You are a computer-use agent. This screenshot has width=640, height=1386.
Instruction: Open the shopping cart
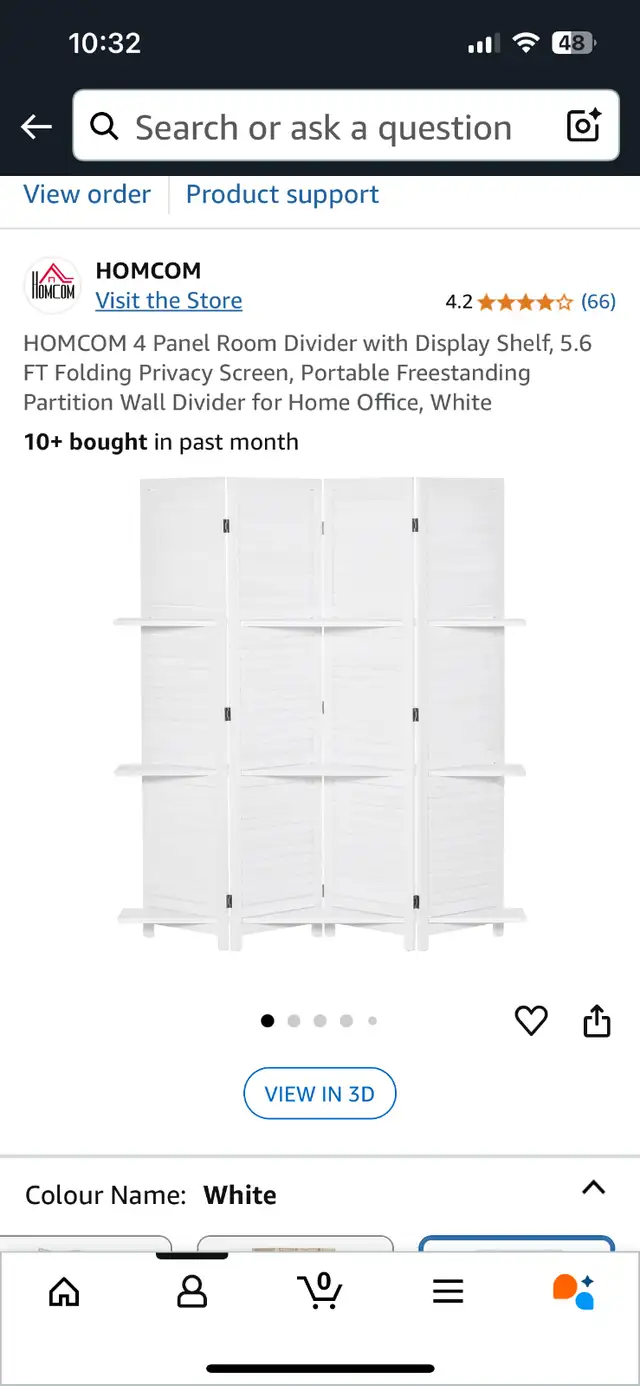(320, 1290)
